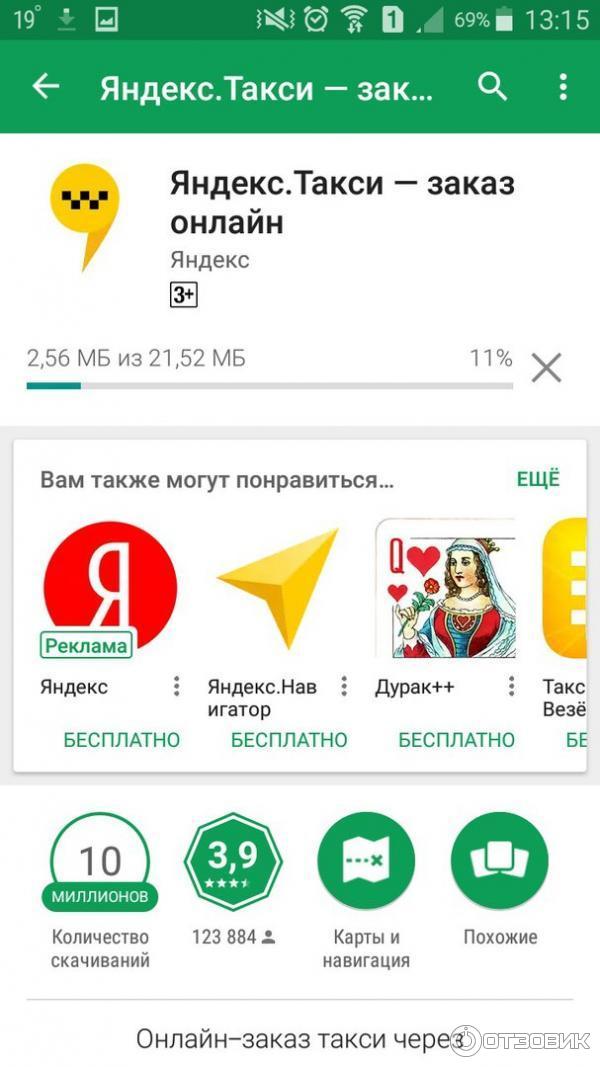Show similar apps via Похожие
The height and width of the screenshot is (1067, 600).
coord(500,862)
